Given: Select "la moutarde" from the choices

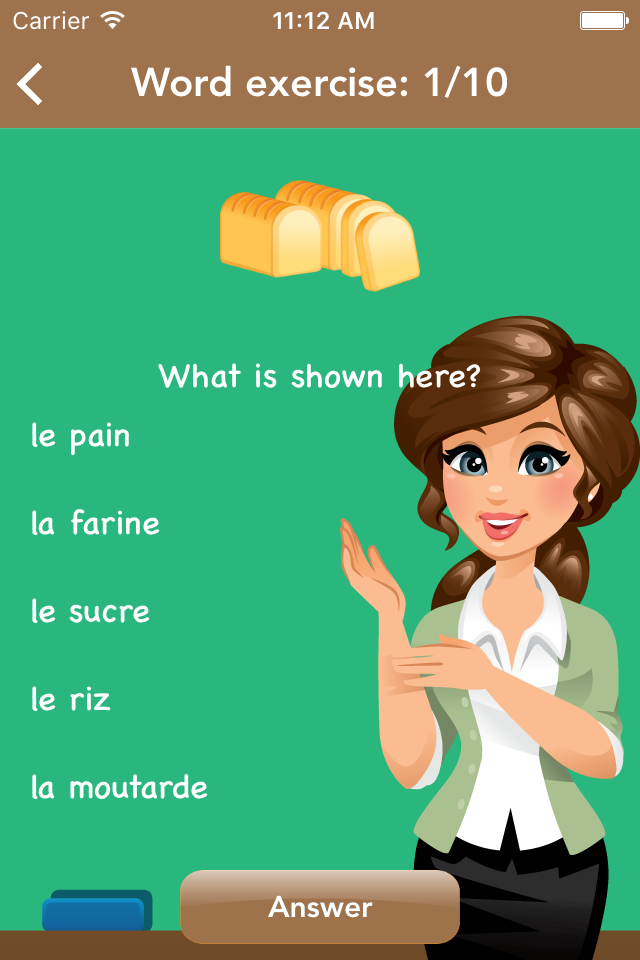Looking at the screenshot, I should pos(119,787).
